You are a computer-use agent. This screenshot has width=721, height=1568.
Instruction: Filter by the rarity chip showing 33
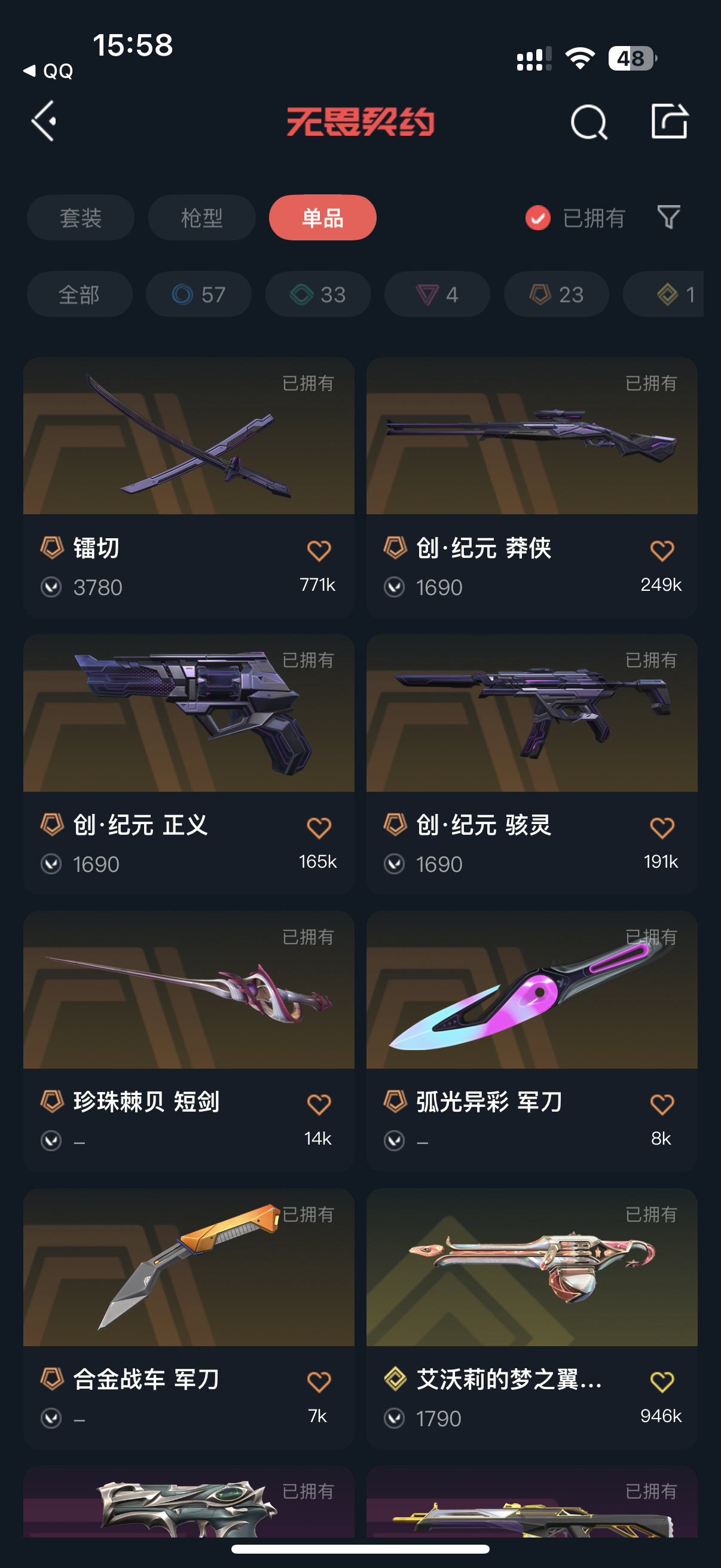(317, 295)
